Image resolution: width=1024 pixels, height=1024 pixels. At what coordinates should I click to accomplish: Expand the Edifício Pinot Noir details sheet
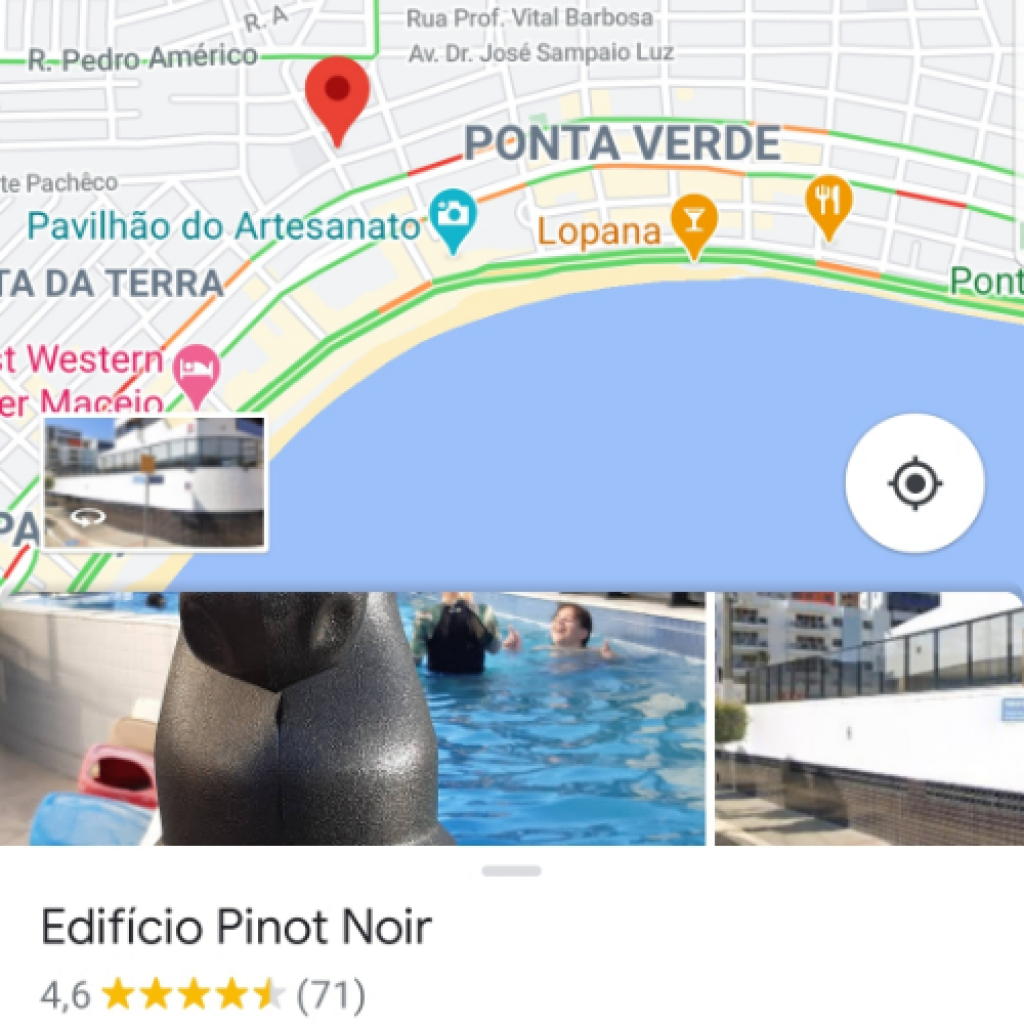coord(511,871)
